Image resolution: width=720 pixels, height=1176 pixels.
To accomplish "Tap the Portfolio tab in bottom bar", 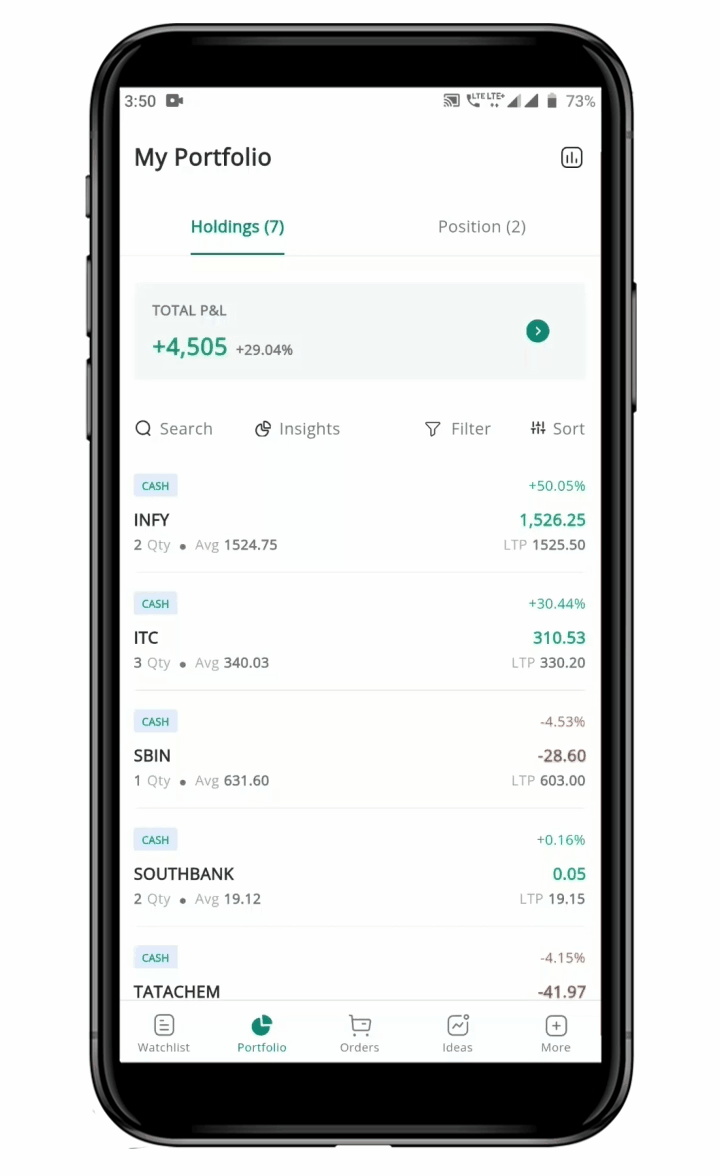I will coord(262,1033).
